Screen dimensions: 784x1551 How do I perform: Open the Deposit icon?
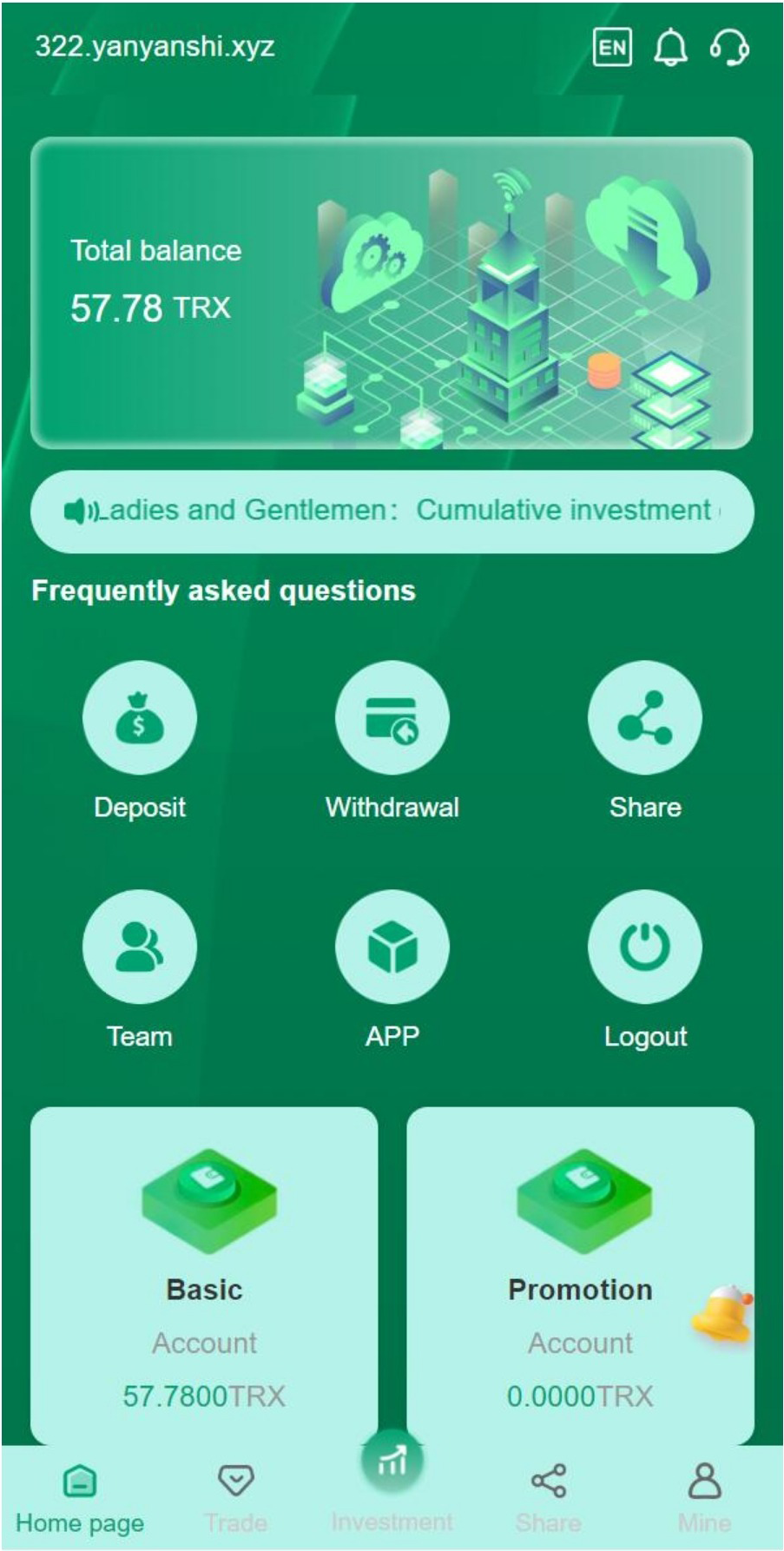click(139, 718)
